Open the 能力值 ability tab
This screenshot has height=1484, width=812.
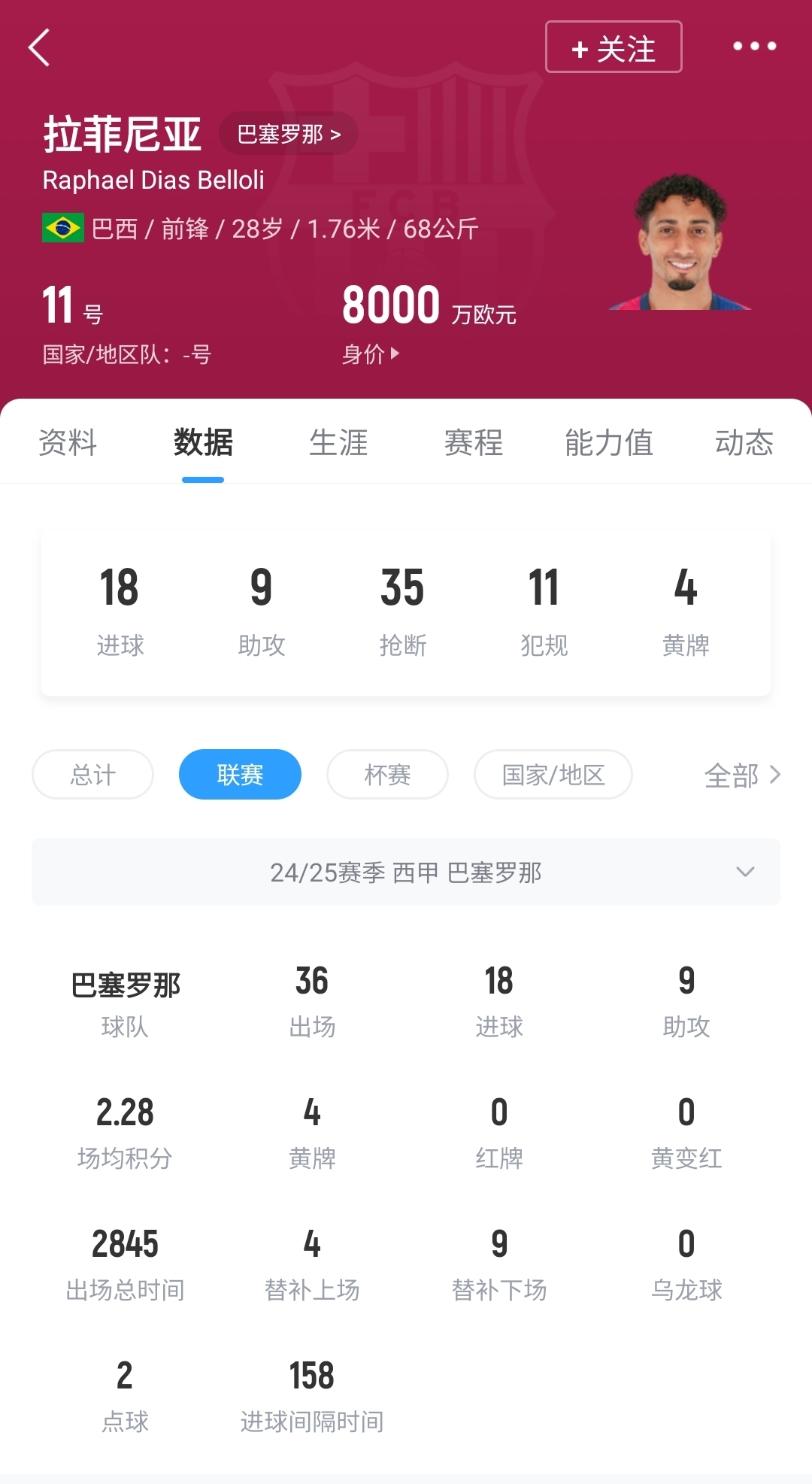609,442
